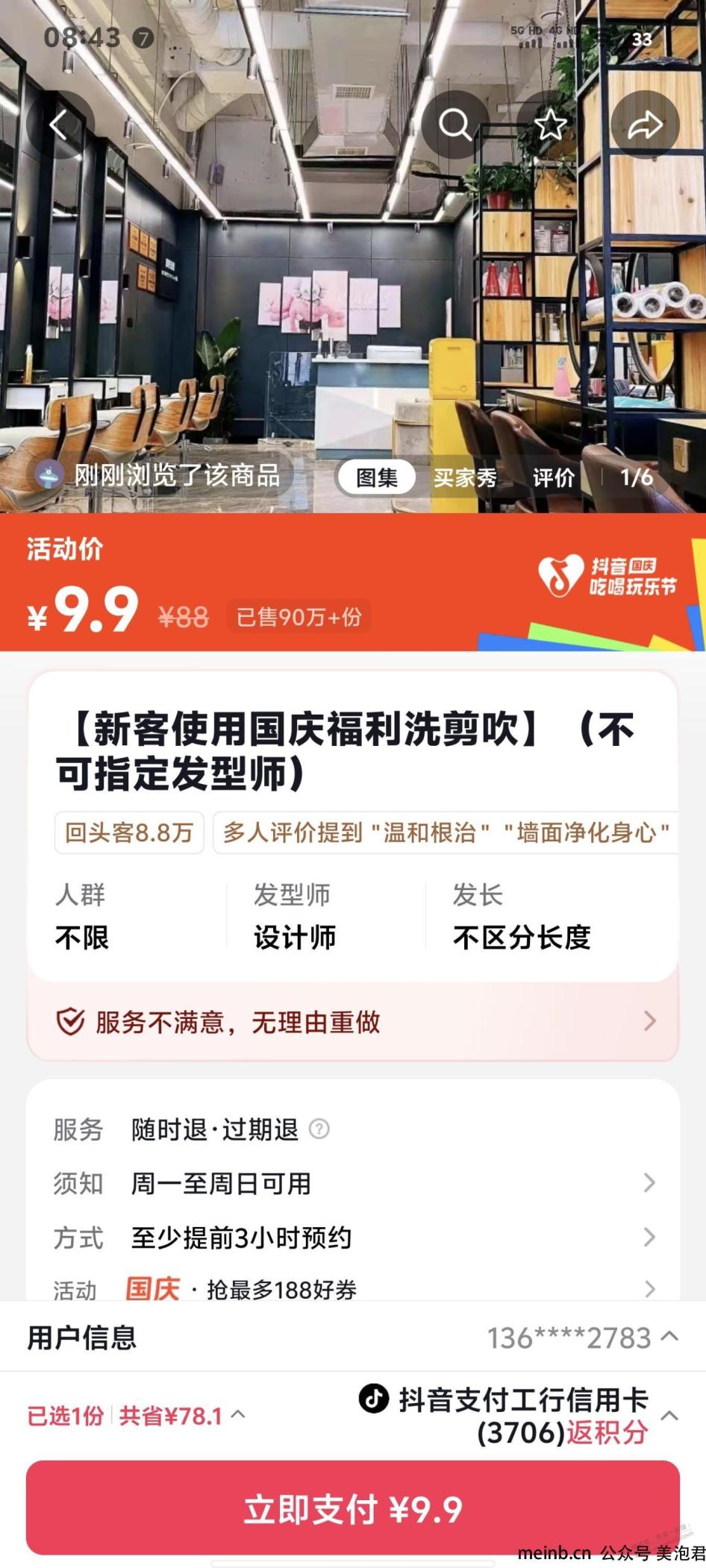Change payment method 抖音支付工行信用卡
Image resolution: width=706 pixels, height=1568 pixels.
(519, 1416)
